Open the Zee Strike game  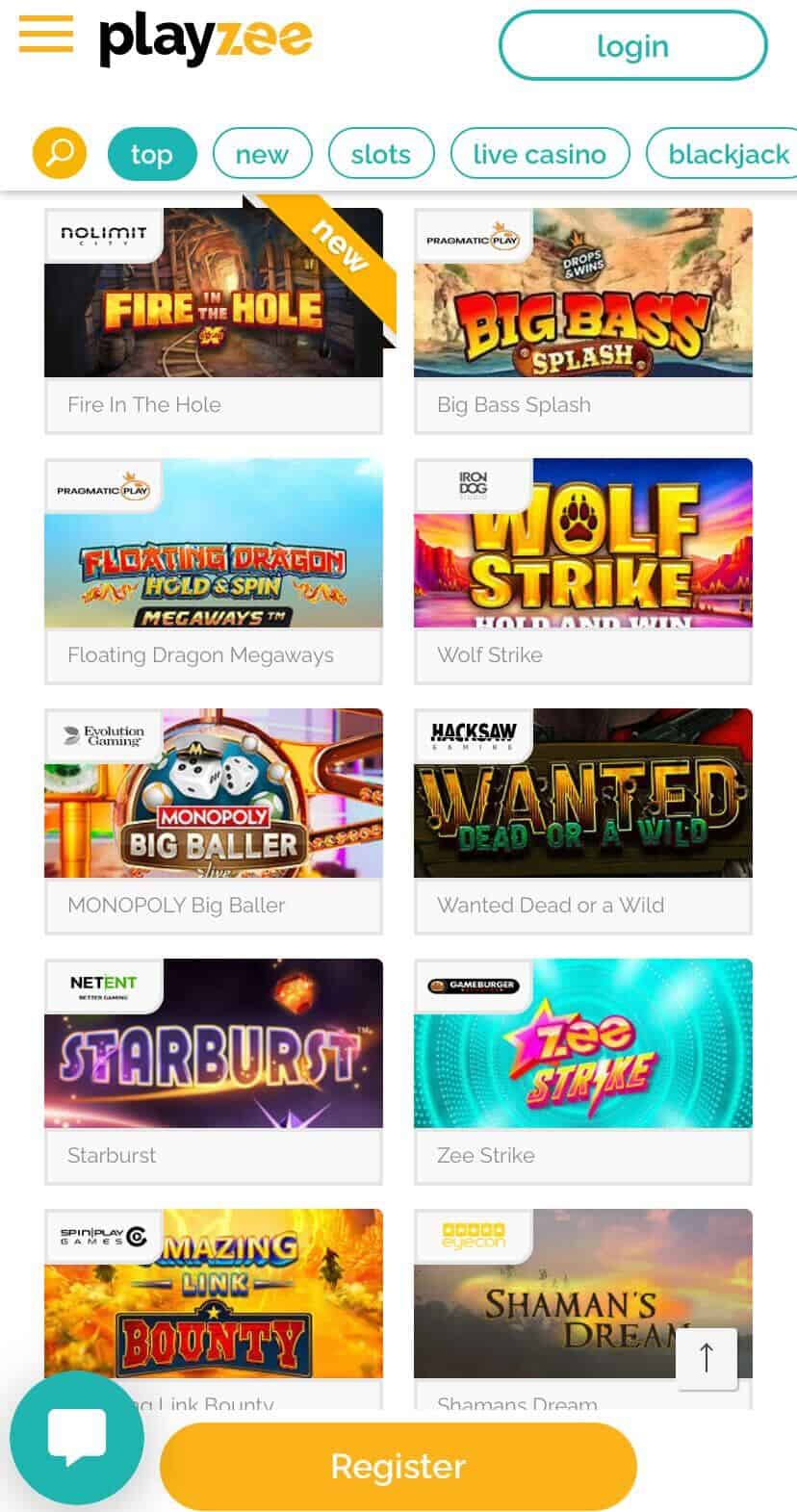(583, 1071)
